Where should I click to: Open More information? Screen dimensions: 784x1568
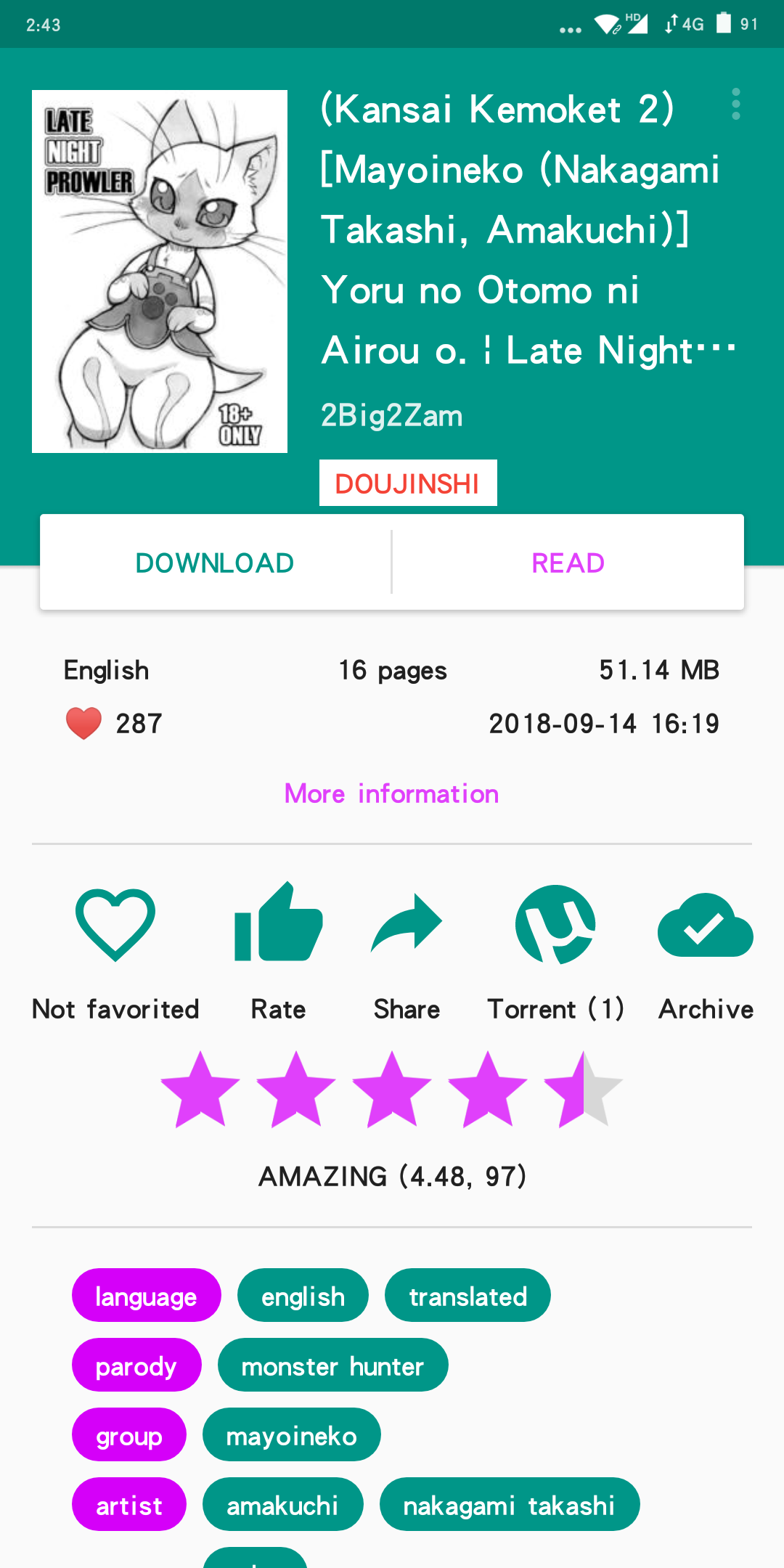pos(392,794)
